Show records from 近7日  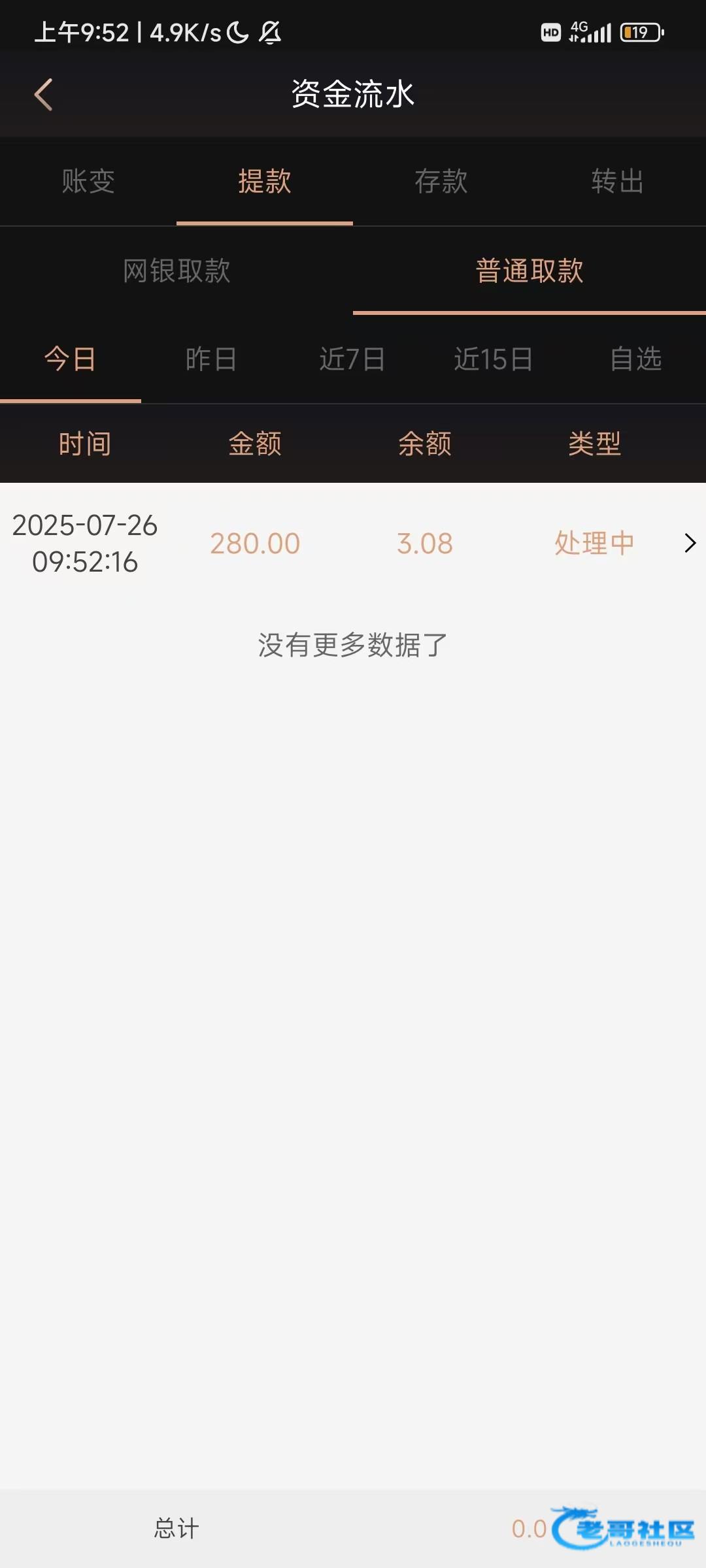click(353, 359)
